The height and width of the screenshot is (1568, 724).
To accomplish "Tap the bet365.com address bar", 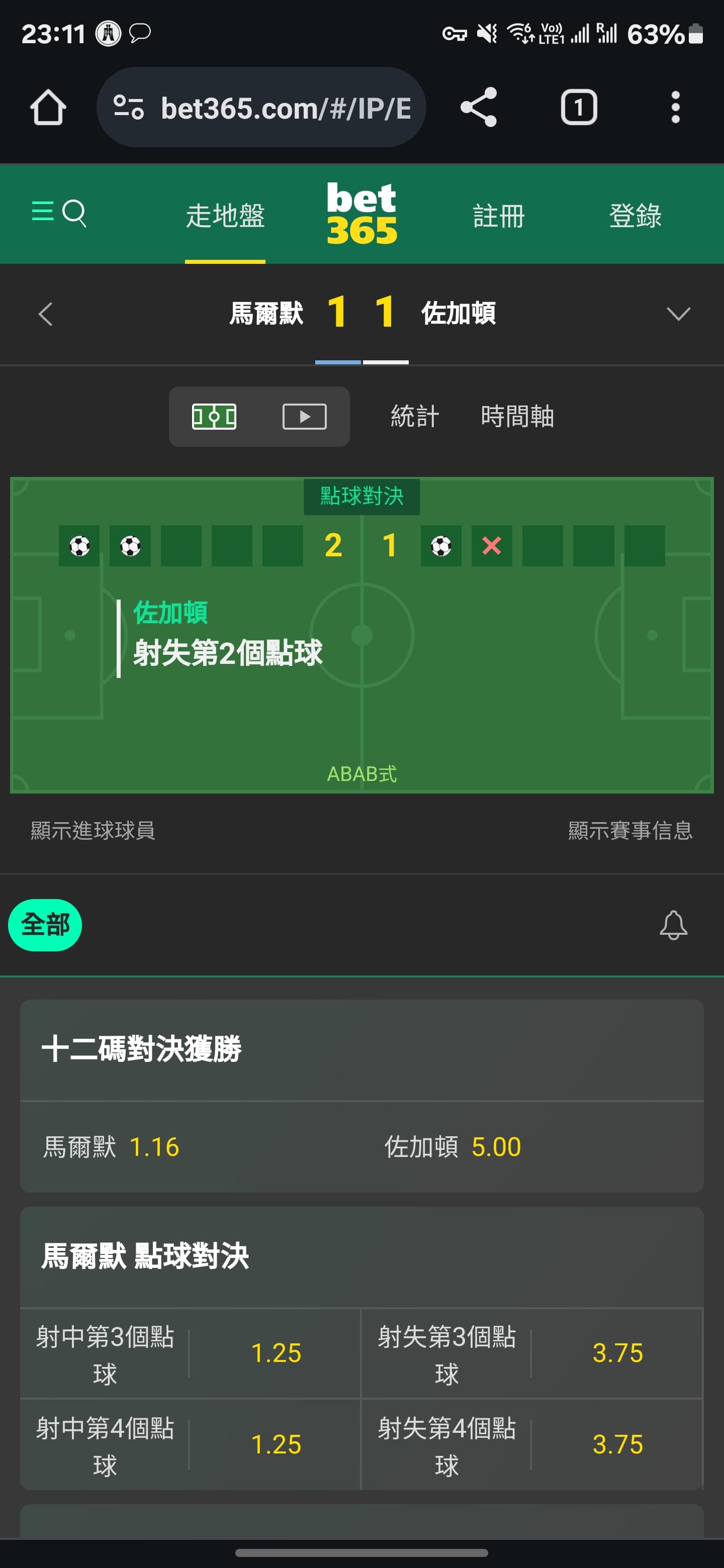I will 262,108.
